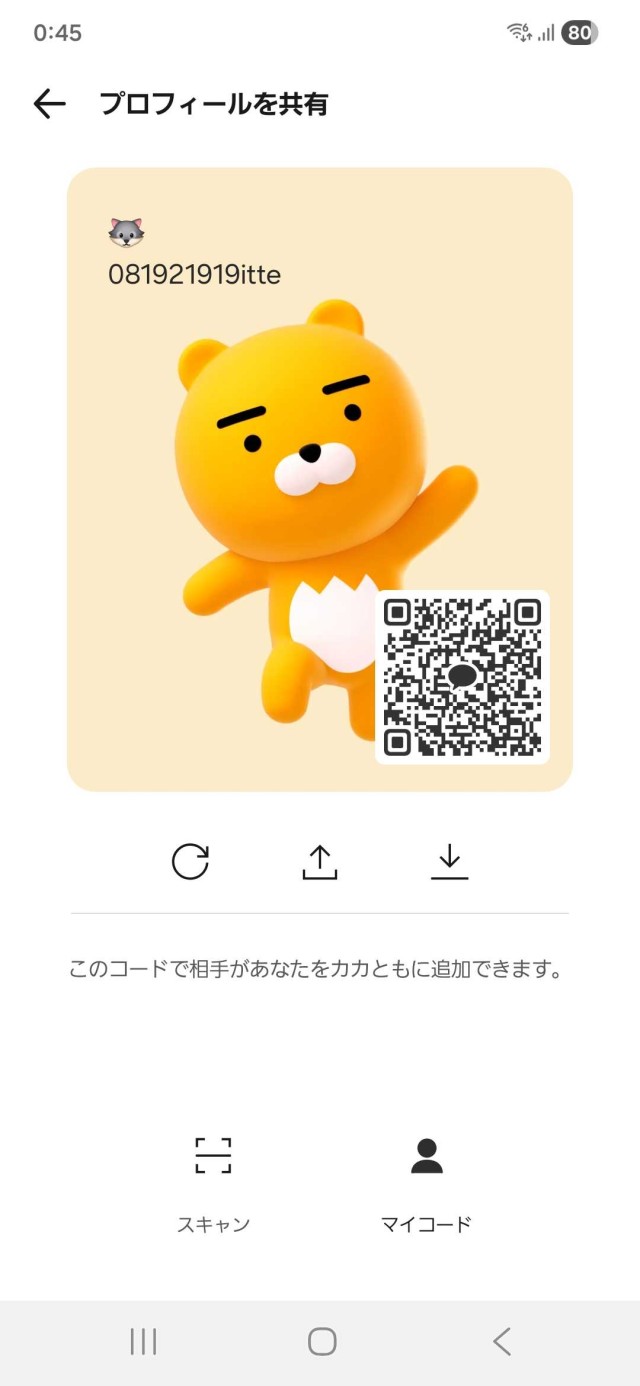Download the profile QR code image

(x=450, y=861)
